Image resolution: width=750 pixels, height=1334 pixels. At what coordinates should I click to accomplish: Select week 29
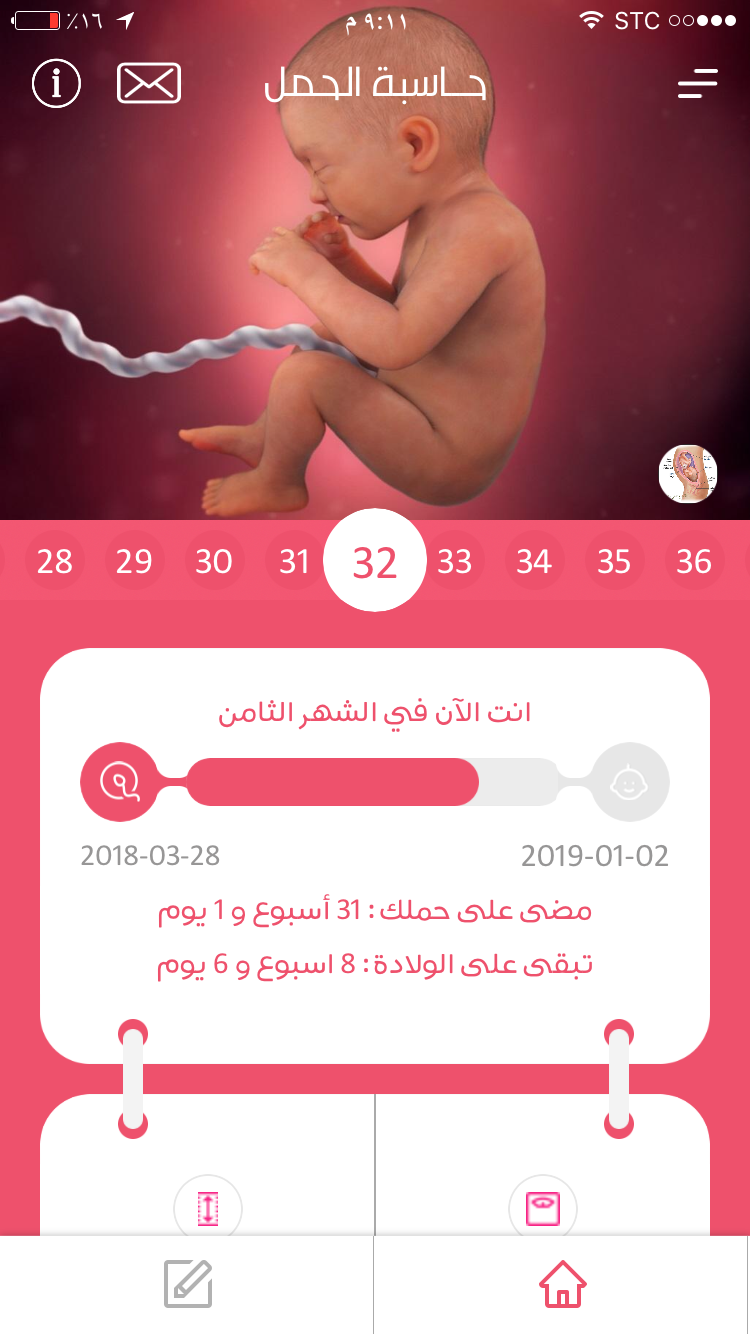coord(134,561)
